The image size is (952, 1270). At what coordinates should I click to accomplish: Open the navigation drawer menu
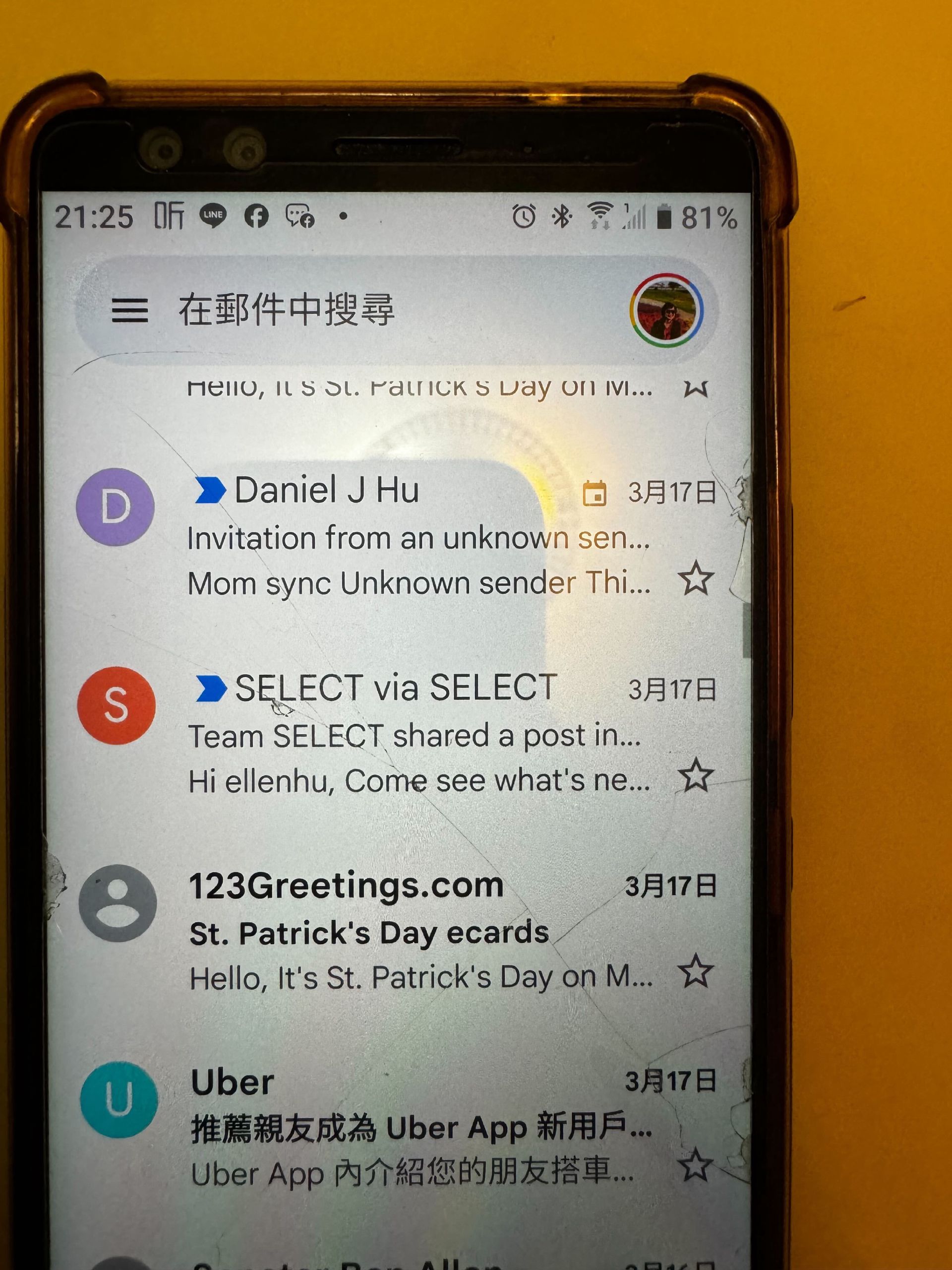[130, 311]
